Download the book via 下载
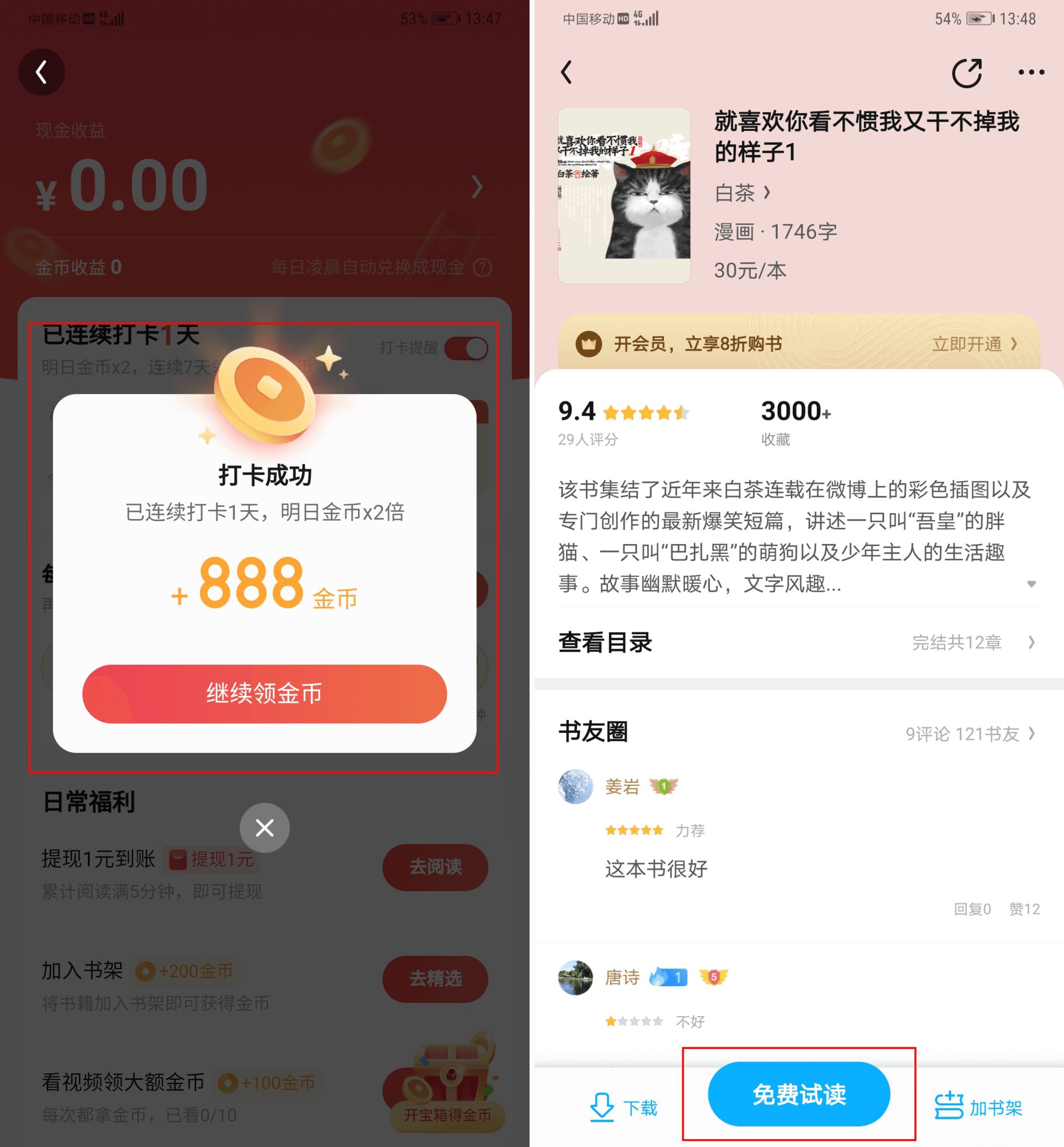This screenshot has width=1064, height=1147. point(623,1107)
